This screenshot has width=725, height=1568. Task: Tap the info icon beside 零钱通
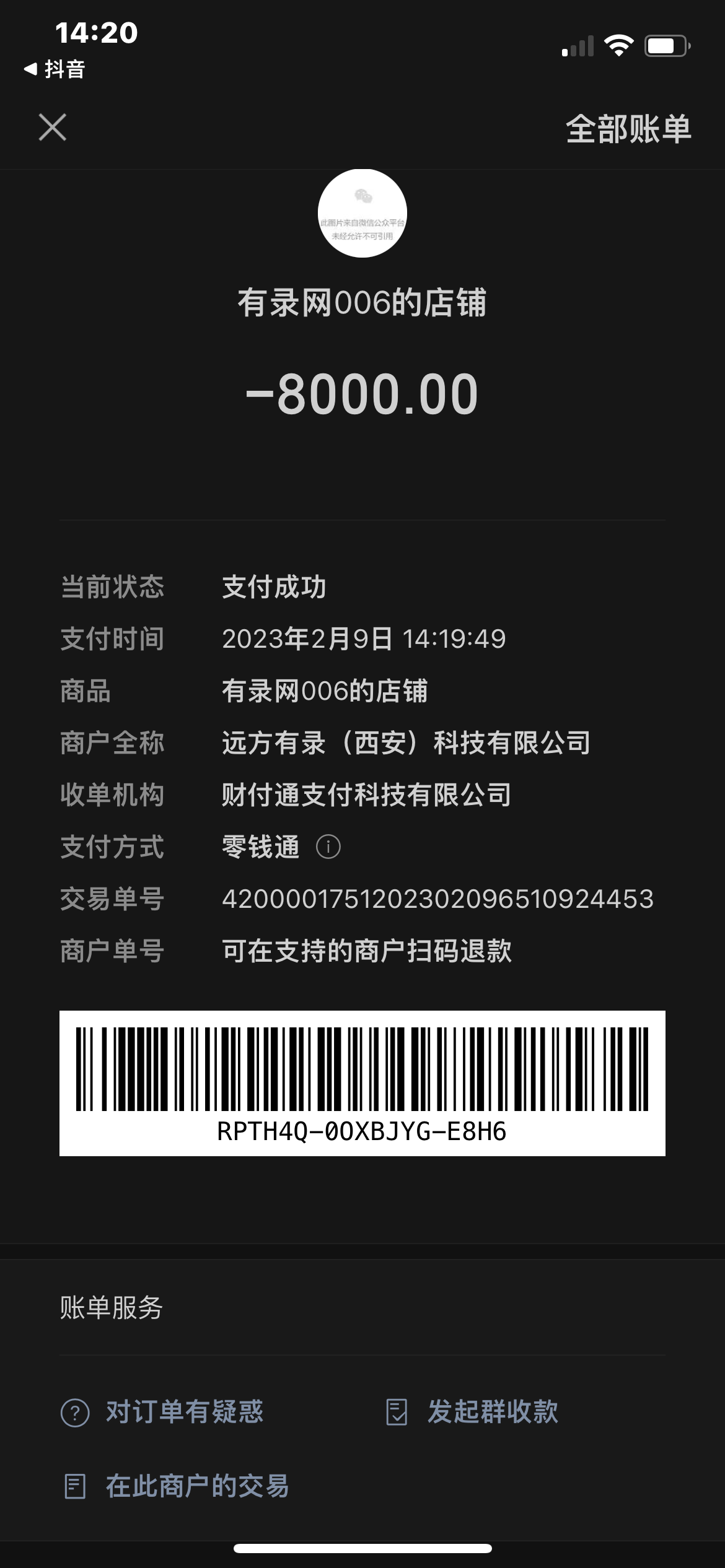pos(328,847)
